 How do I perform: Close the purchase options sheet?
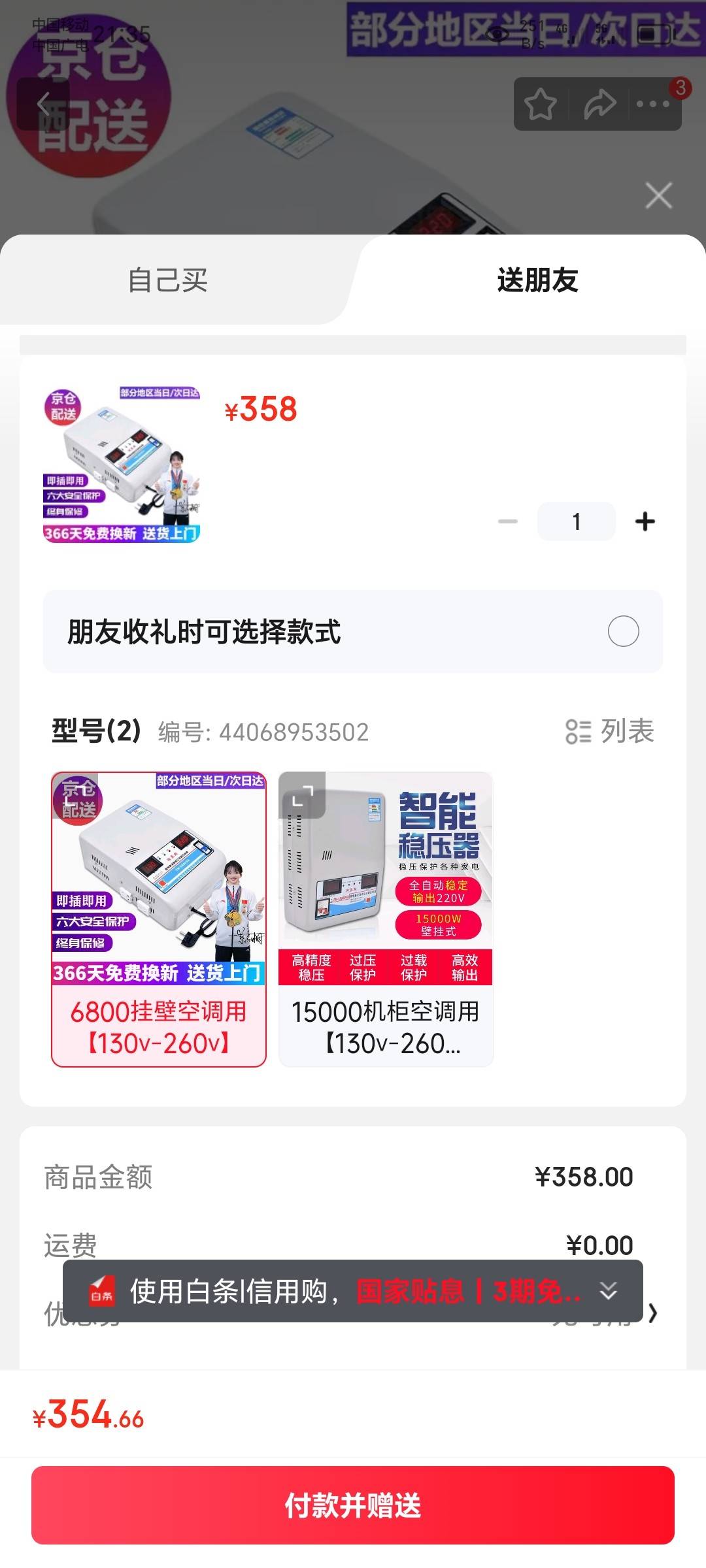click(x=658, y=195)
